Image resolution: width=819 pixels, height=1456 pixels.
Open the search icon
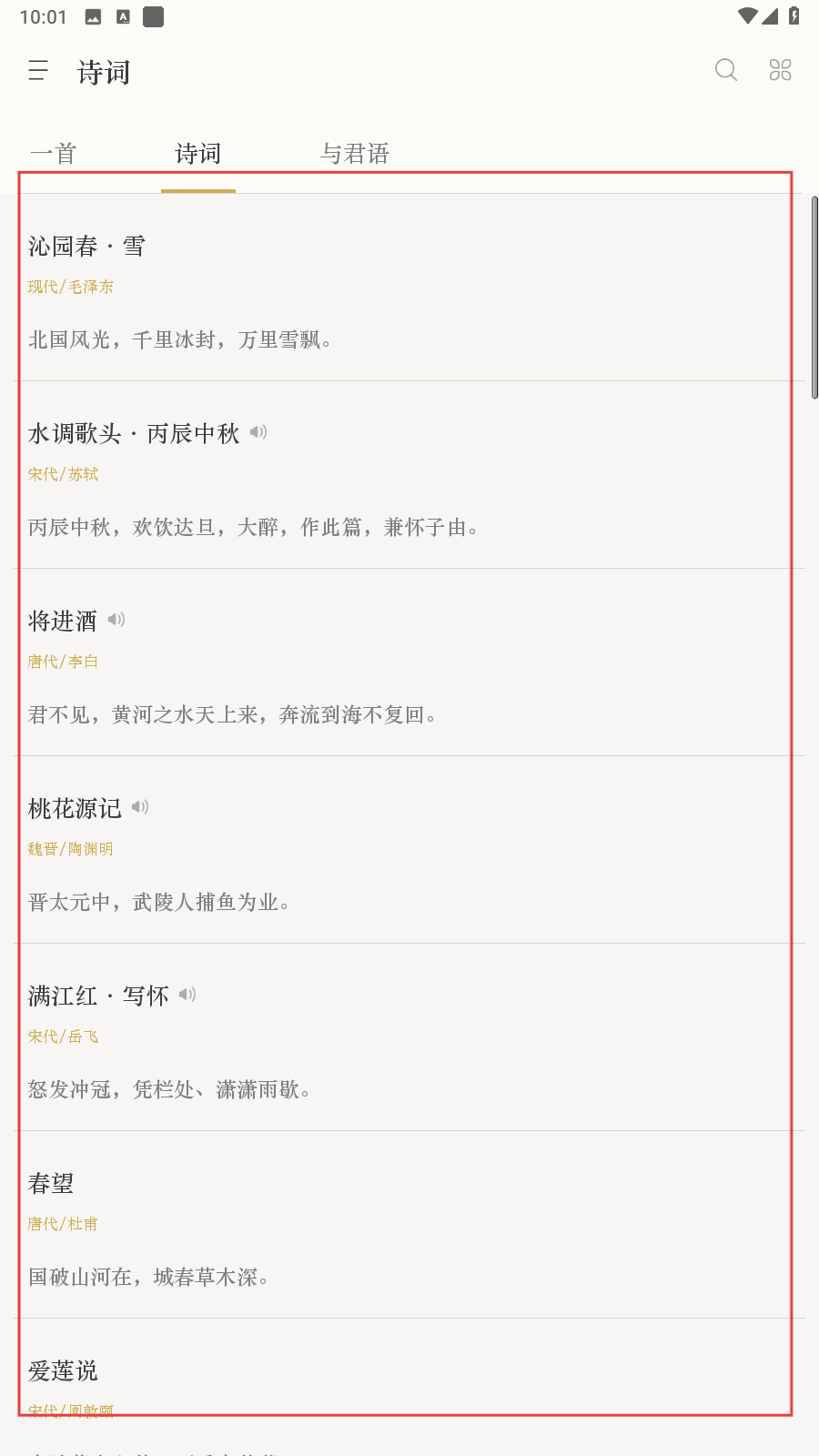pyautogui.click(x=725, y=70)
